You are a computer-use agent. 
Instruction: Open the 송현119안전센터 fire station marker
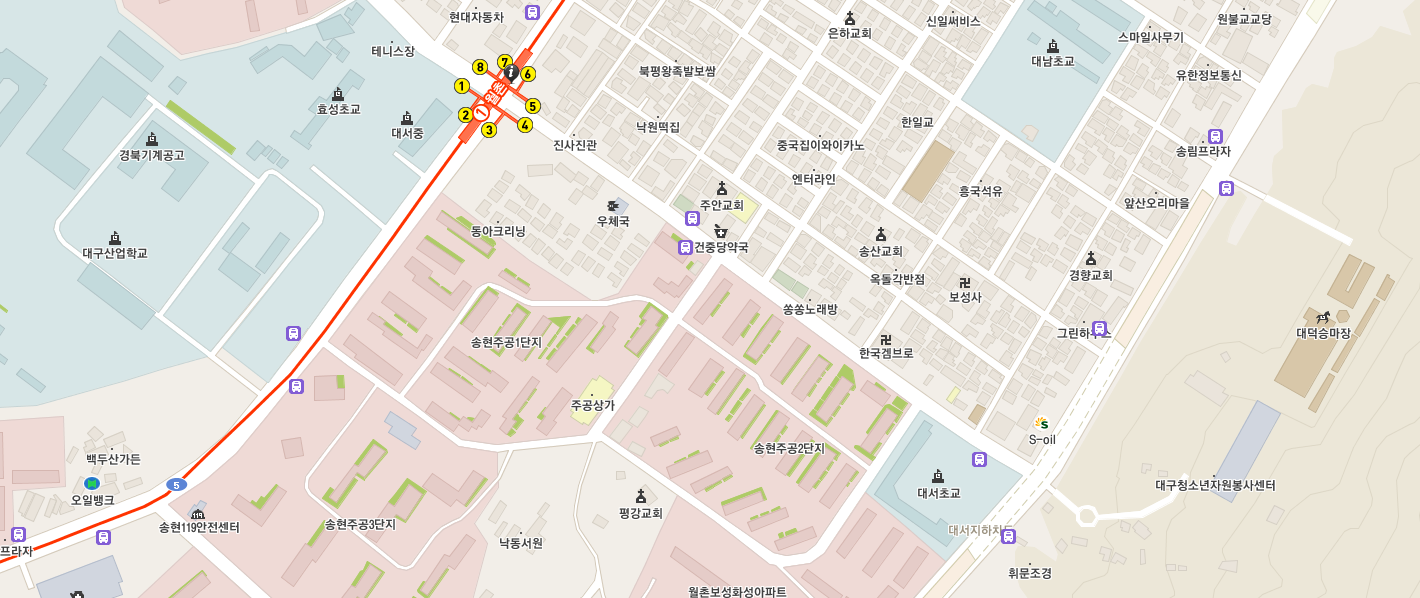[x=197, y=513]
